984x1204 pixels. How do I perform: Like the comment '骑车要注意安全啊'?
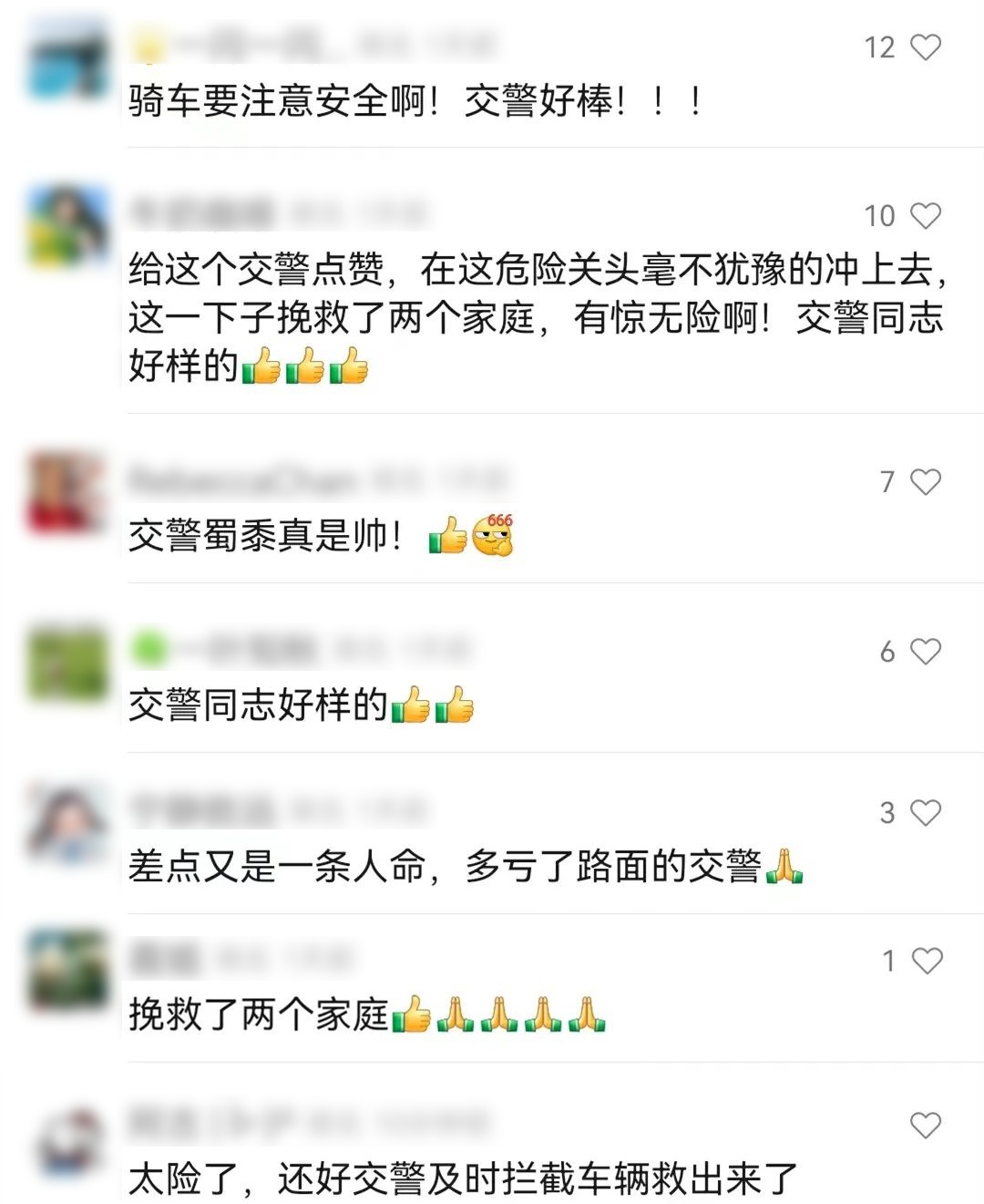(x=926, y=47)
